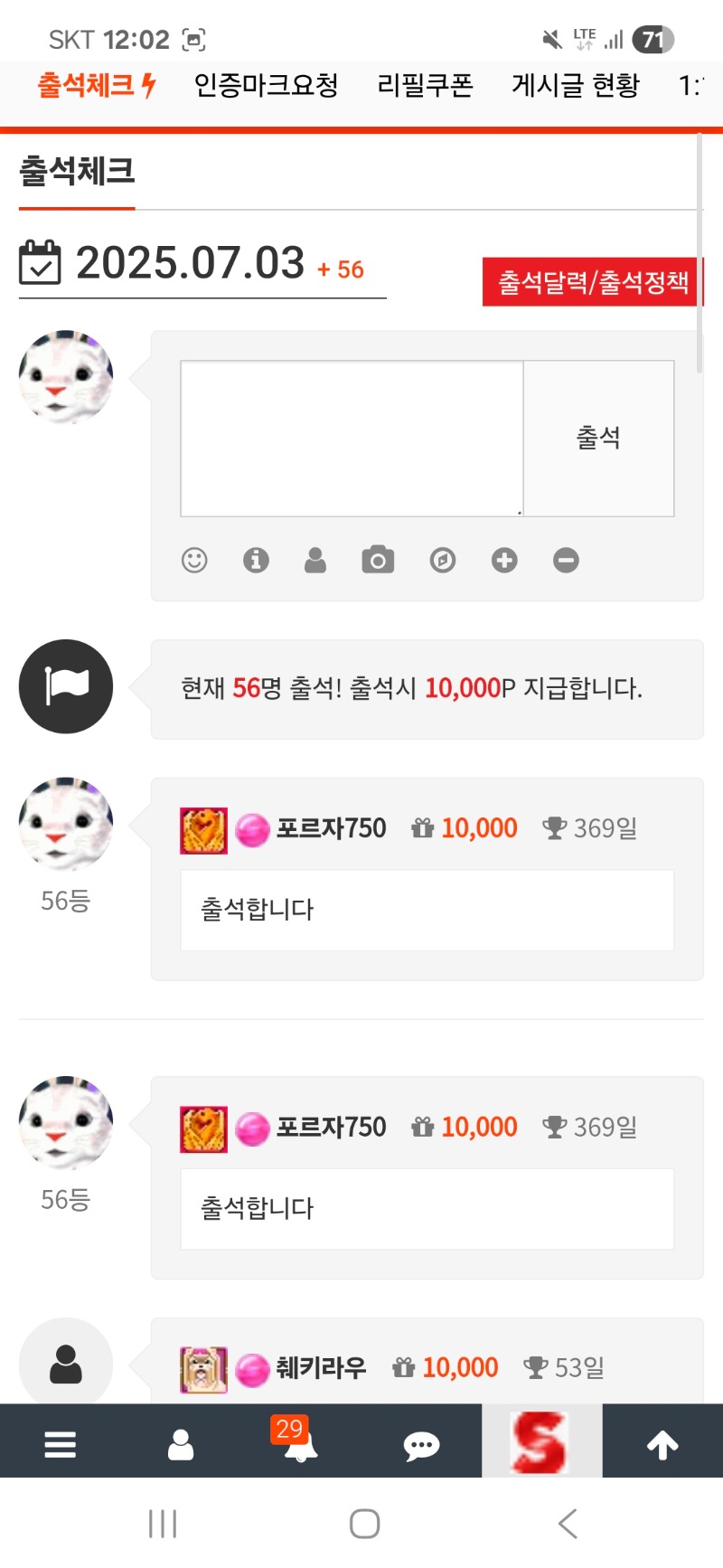The width and height of the screenshot is (723, 1568).
Task: Open chat bubble in bottom bar
Action: coord(421,1446)
